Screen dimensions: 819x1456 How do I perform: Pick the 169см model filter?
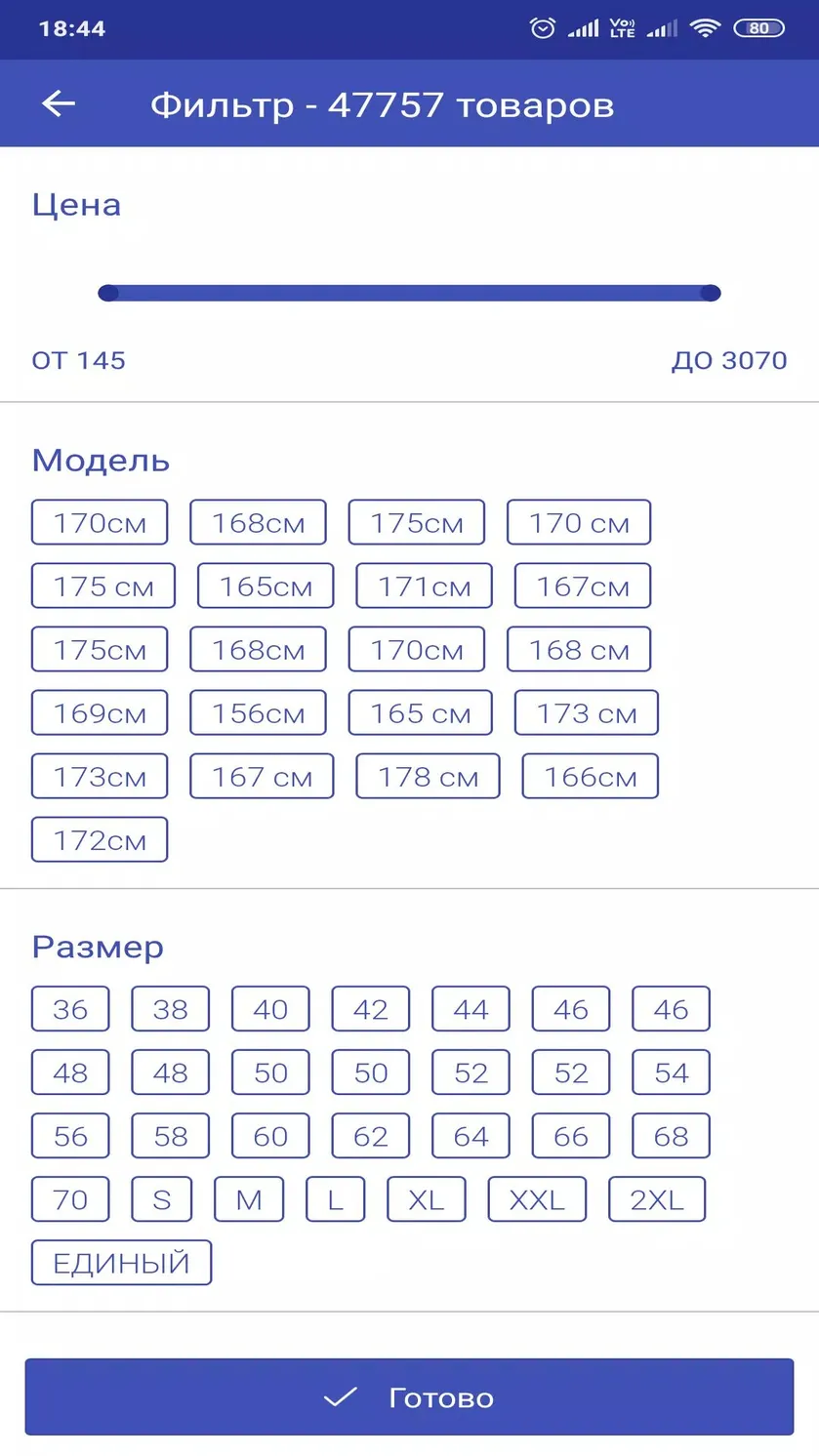(100, 713)
